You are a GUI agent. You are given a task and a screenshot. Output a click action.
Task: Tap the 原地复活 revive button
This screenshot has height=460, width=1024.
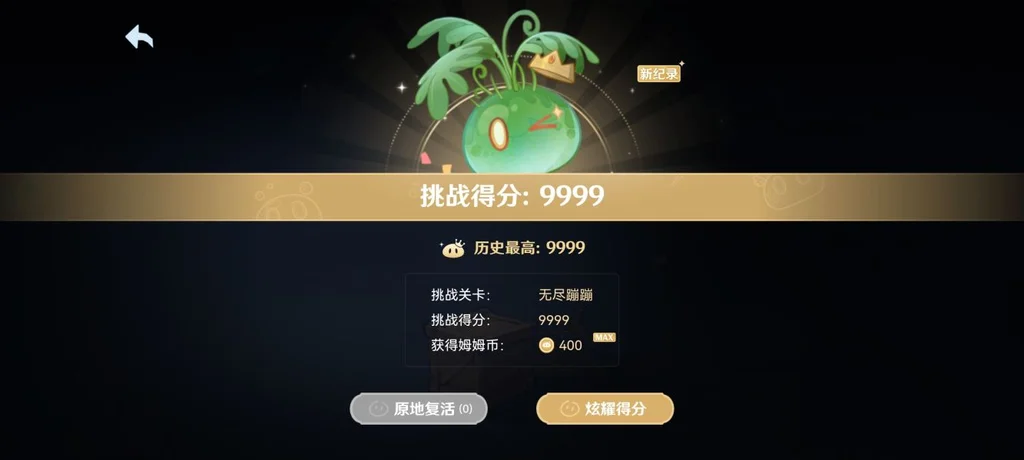[x=418, y=409]
